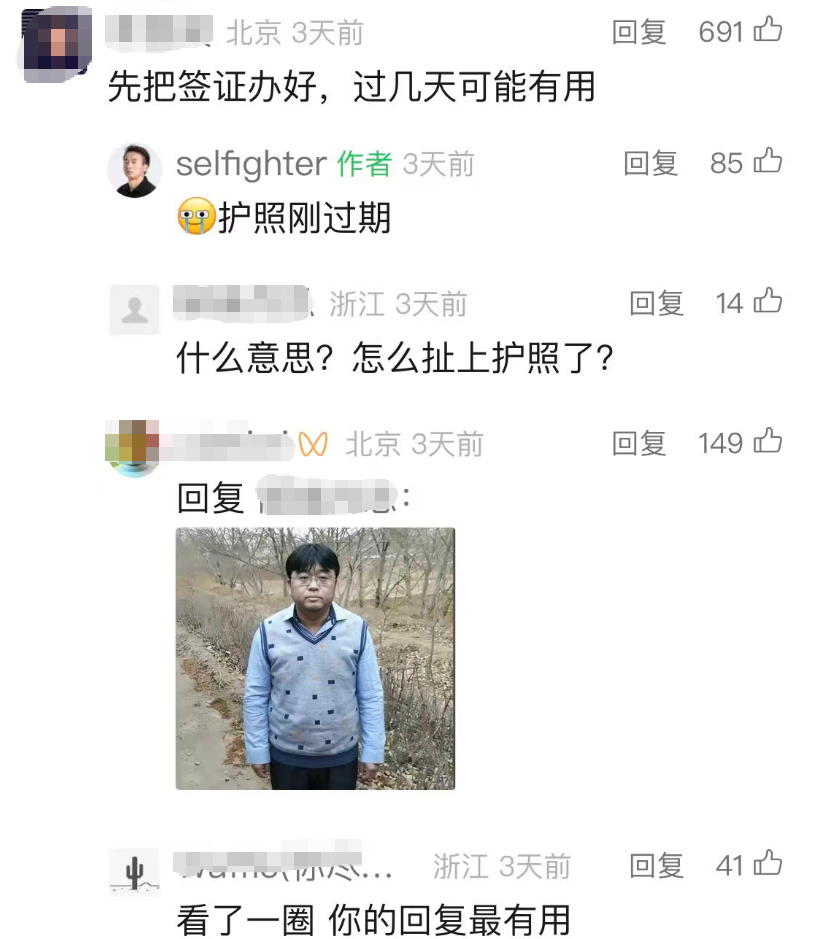Like the photo comment with 149 likes

tap(767, 442)
